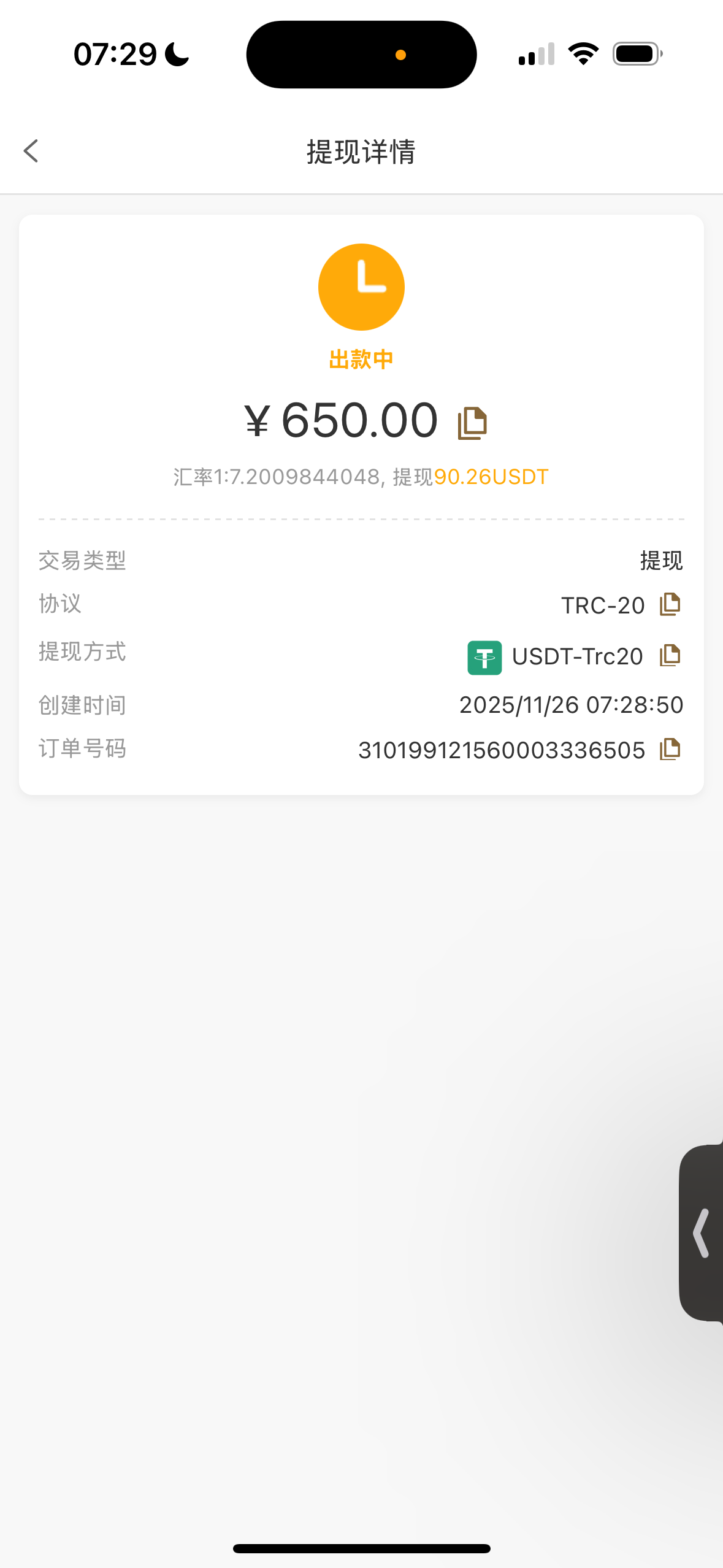
Task: Expand the dark floating side handle
Action: [702, 1233]
